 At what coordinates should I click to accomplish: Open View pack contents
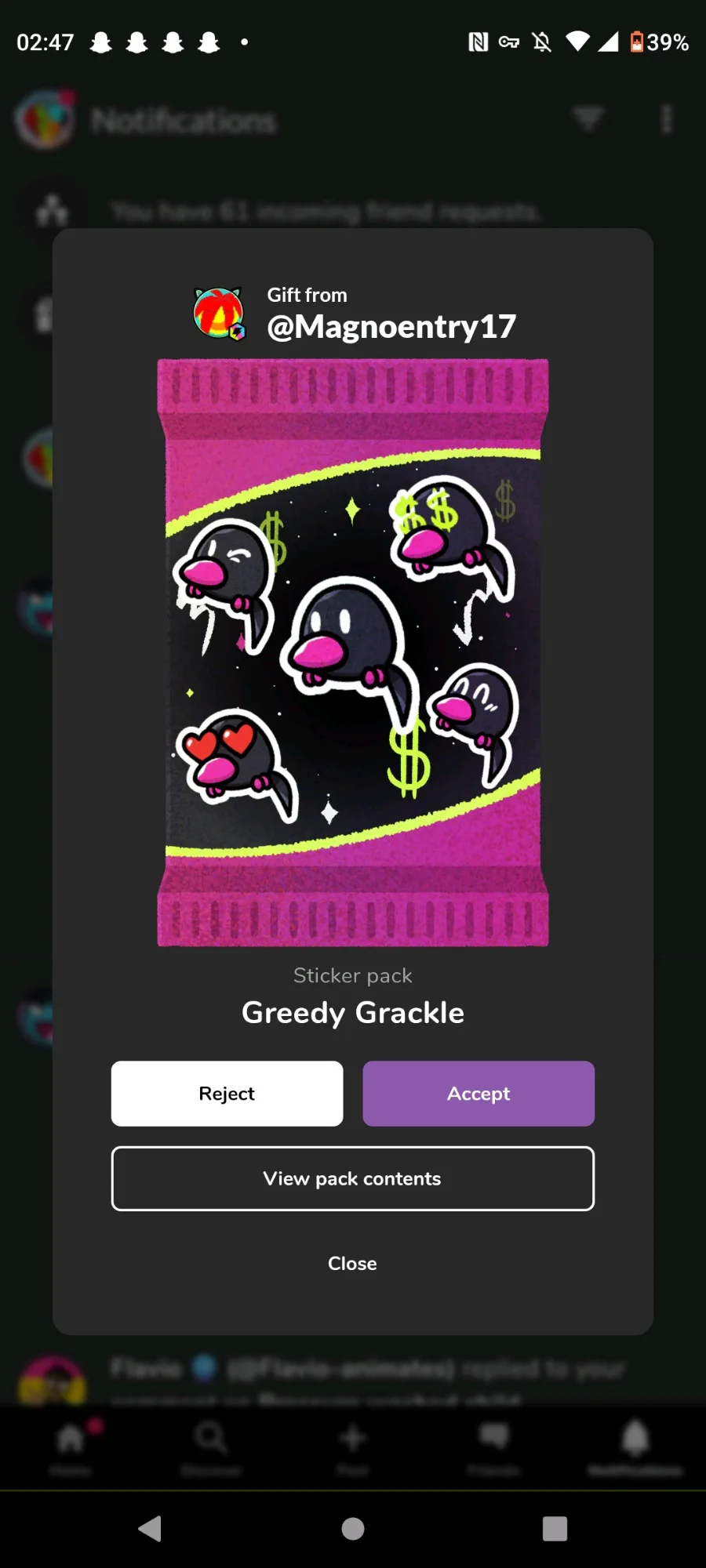(353, 1178)
